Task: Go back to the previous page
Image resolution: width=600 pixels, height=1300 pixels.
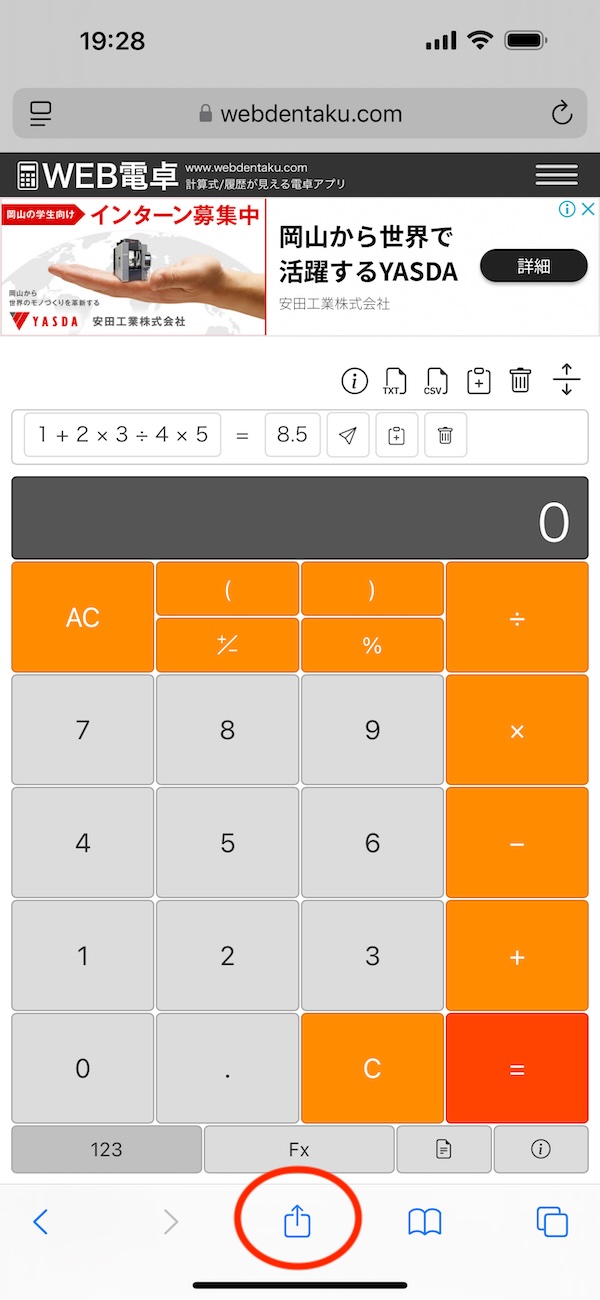Action: point(40,1221)
